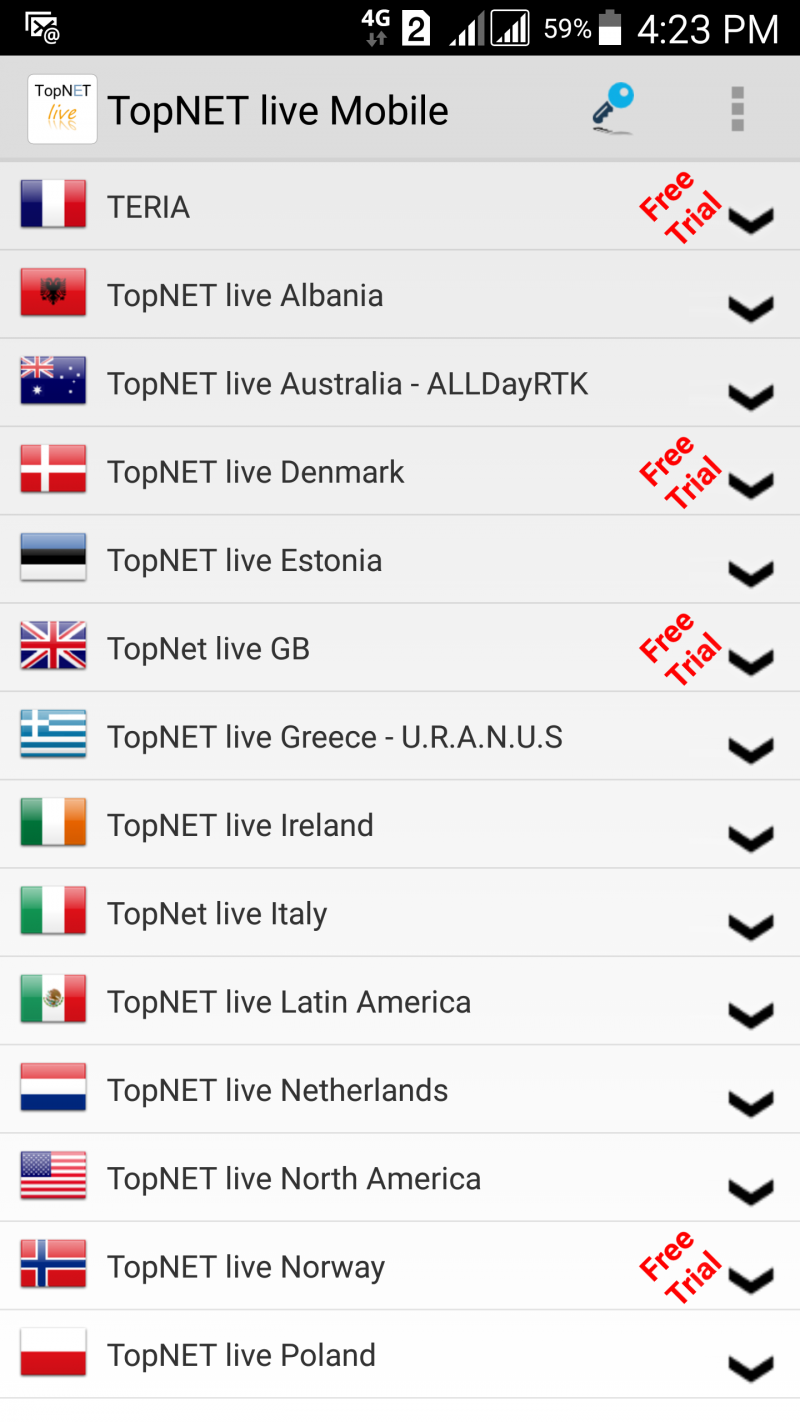Tap the Mexican flag for Latin America
The width and height of the screenshot is (800, 1422).
click(52, 1001)
